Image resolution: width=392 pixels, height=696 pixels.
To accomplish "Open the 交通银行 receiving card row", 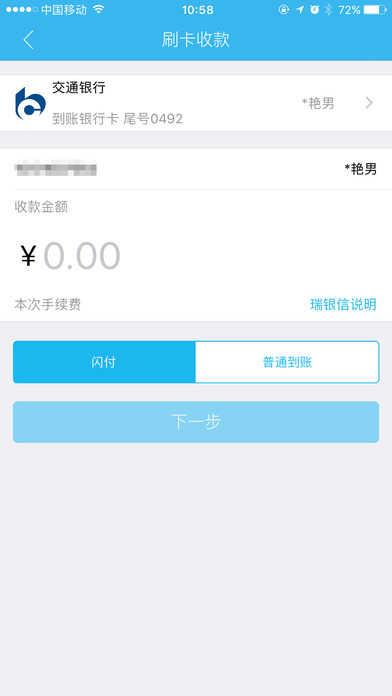I will coord(196,103).
